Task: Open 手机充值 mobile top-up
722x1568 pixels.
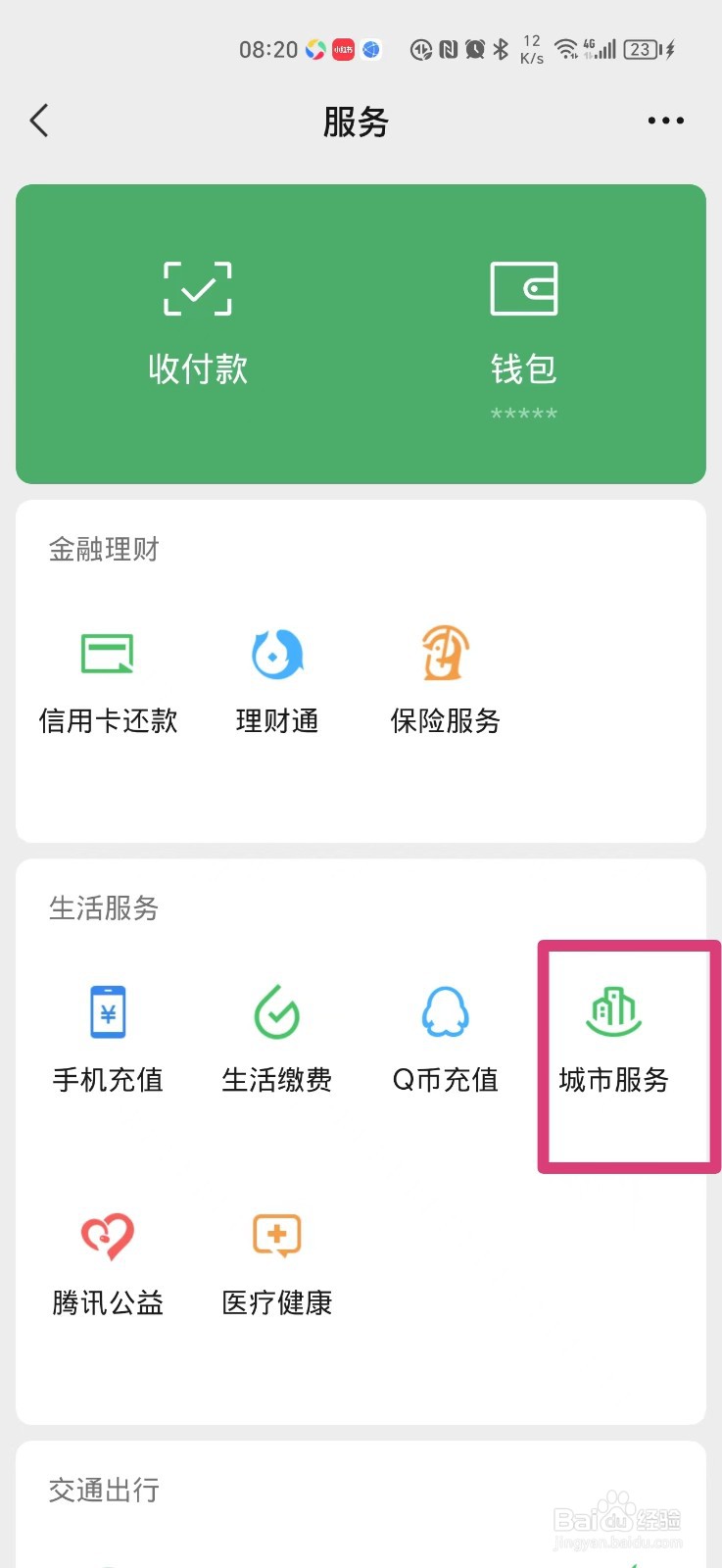Action: (108, 1041)
